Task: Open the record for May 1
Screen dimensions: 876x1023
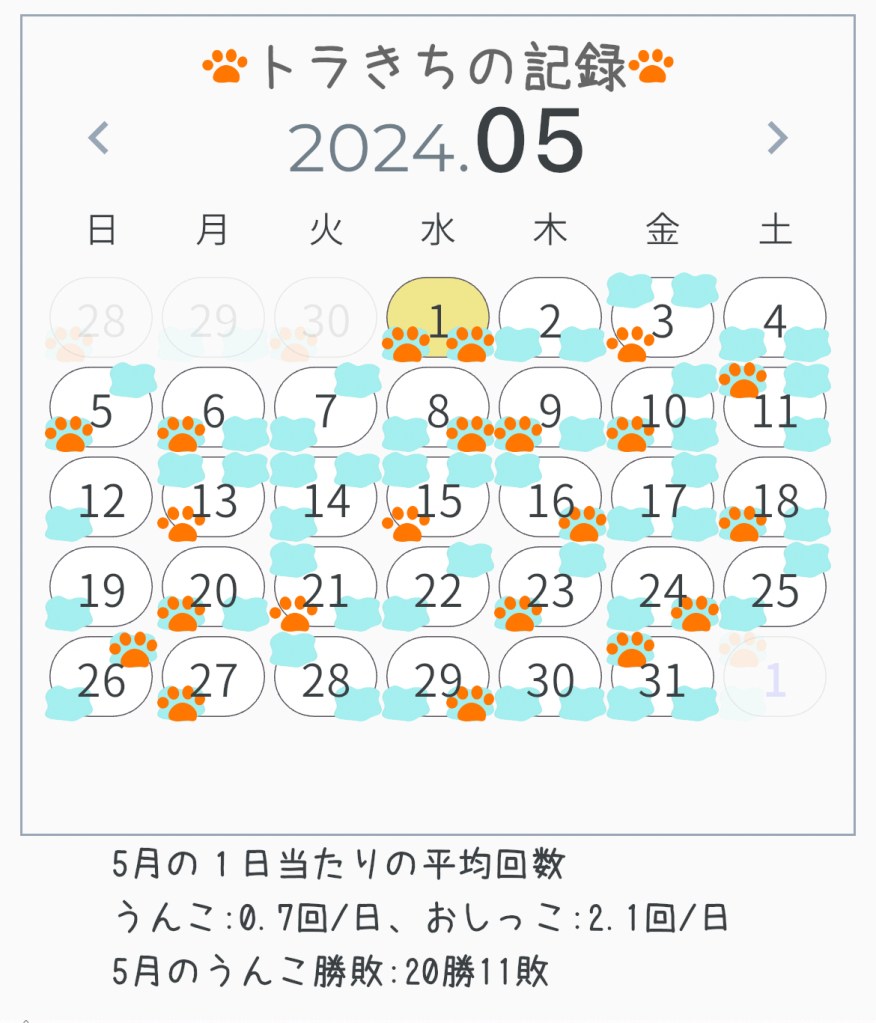Action: [x=438, y=320]
